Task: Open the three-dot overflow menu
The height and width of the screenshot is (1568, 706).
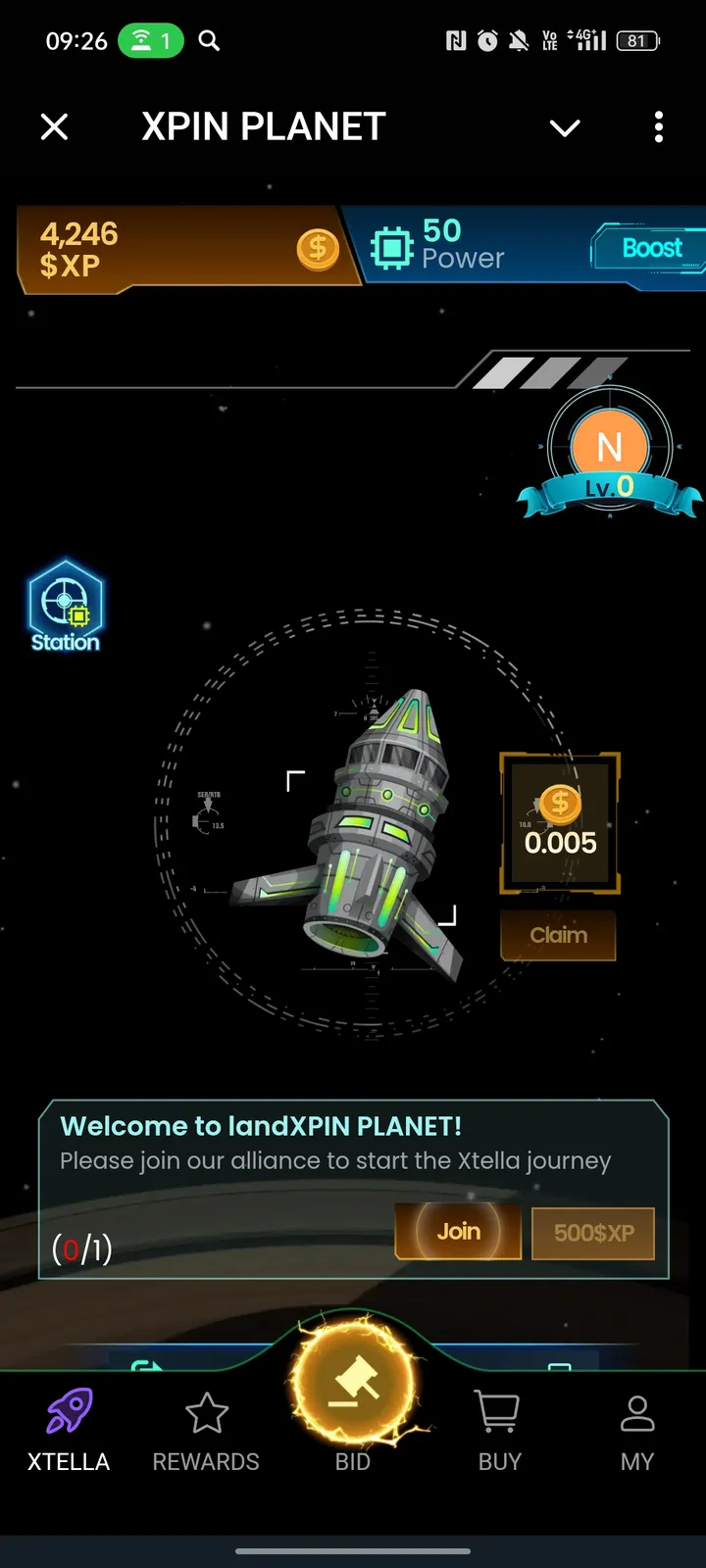Action: click(658, 127)
